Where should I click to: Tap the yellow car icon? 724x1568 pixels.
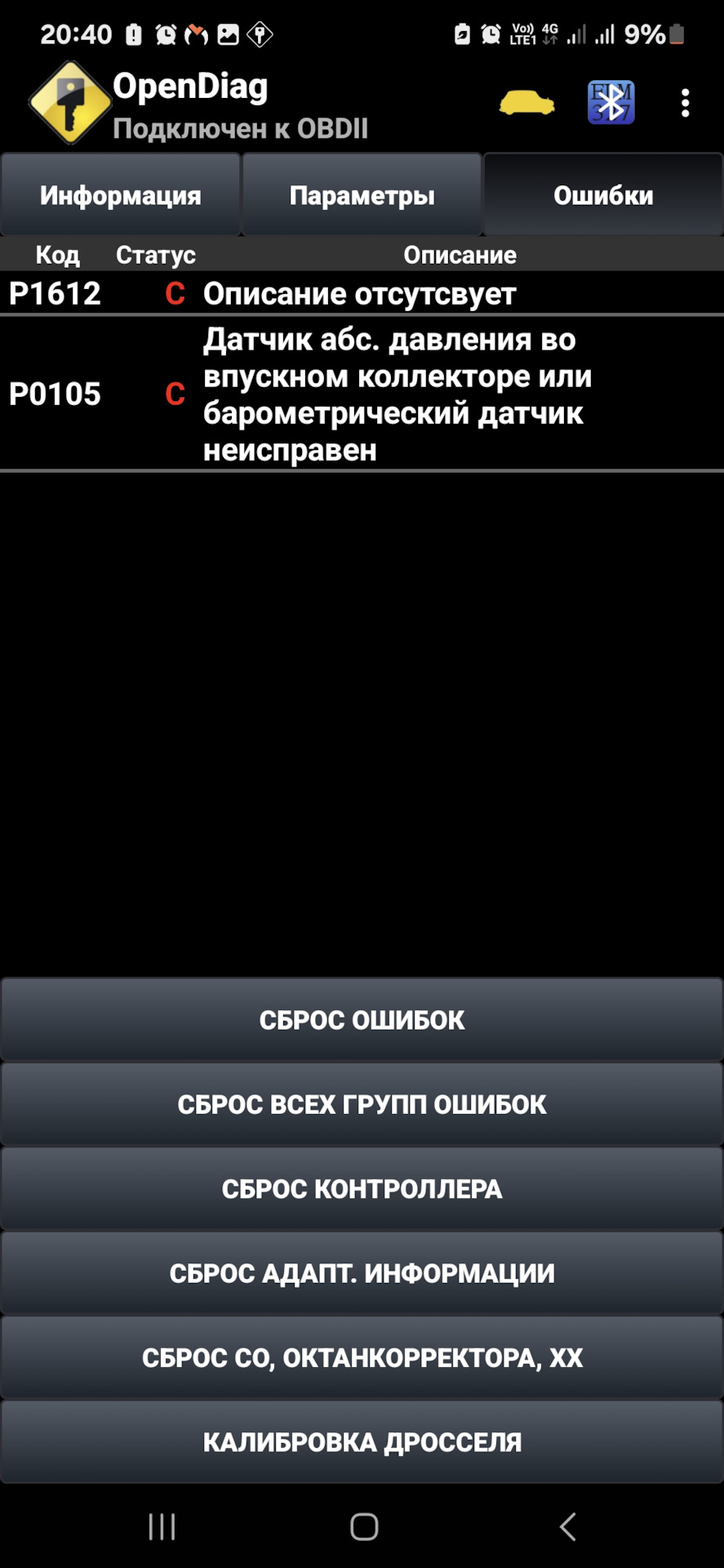point(526,104)
